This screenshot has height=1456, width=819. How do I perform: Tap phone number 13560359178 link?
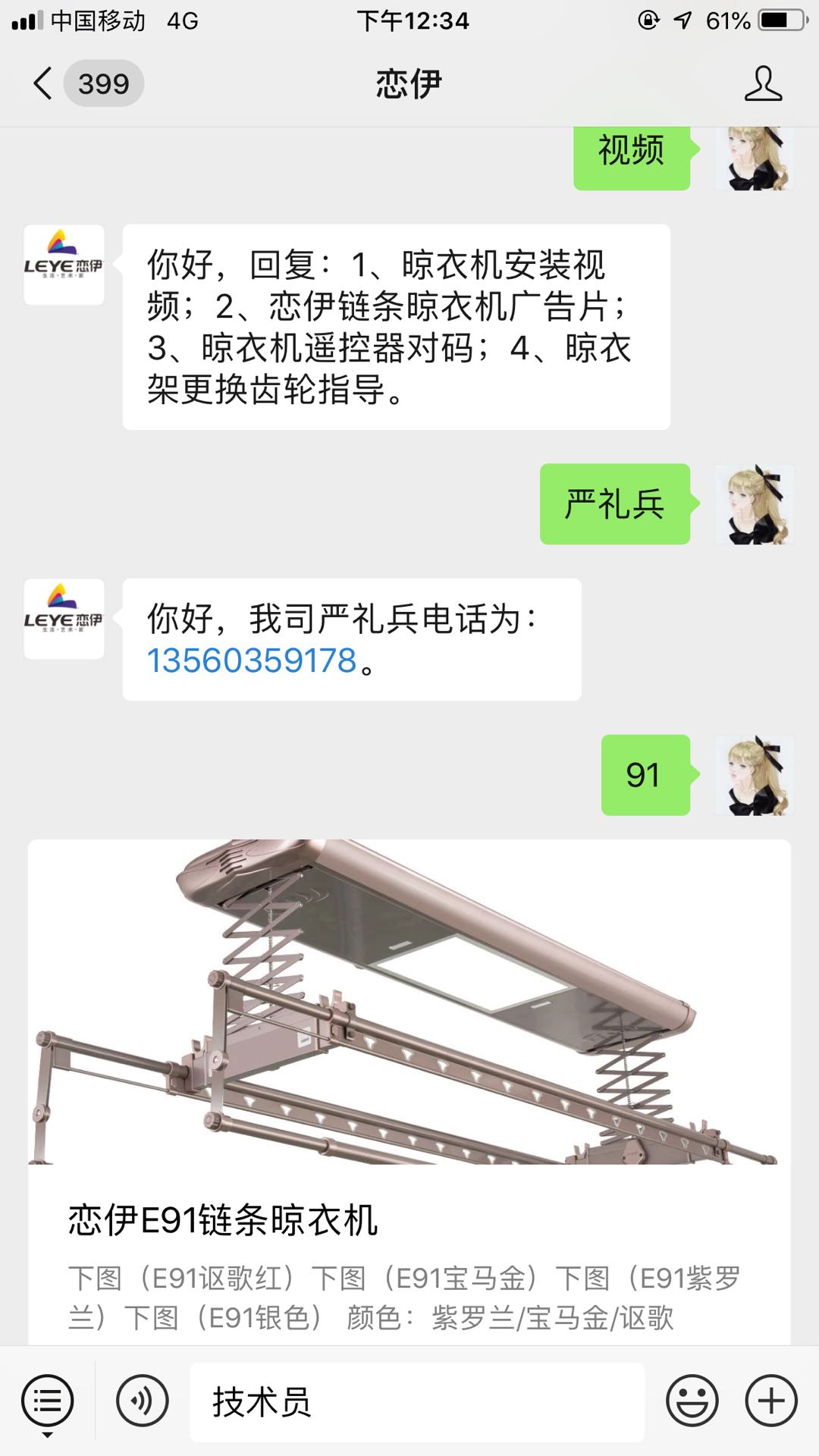251,661
